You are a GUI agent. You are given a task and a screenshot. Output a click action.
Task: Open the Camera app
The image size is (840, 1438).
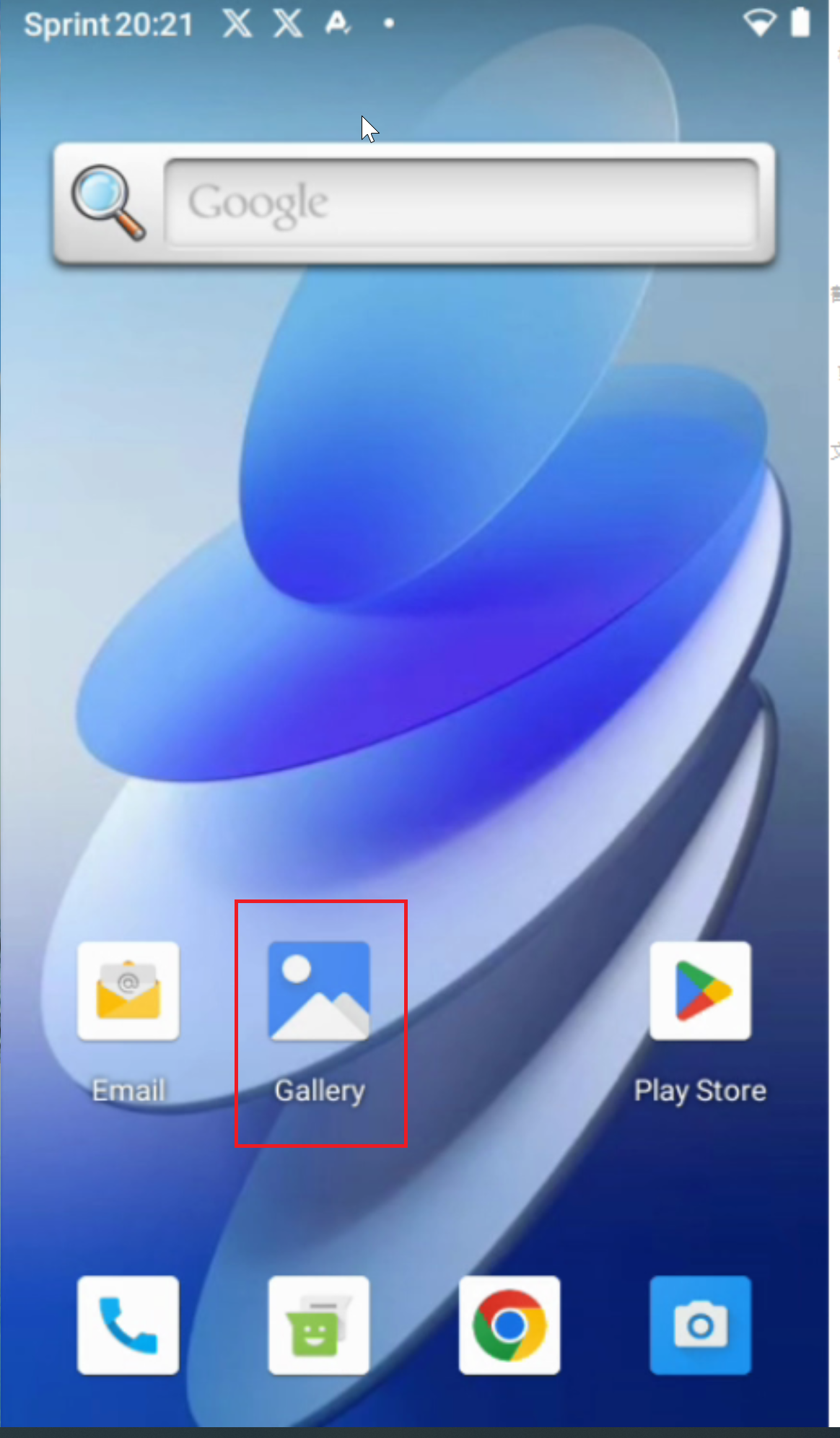point(700,1325)
